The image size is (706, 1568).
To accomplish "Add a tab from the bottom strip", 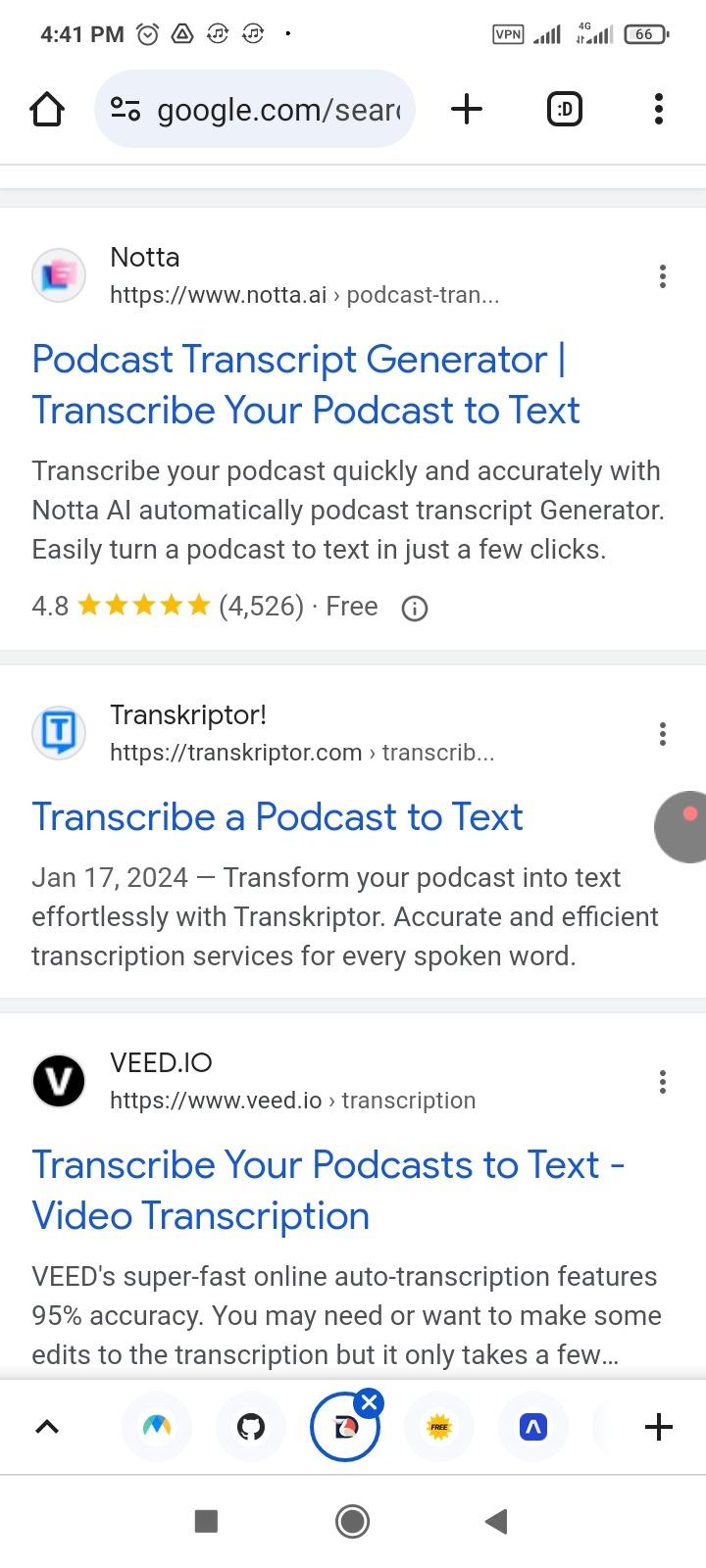I will (659, 1427).
